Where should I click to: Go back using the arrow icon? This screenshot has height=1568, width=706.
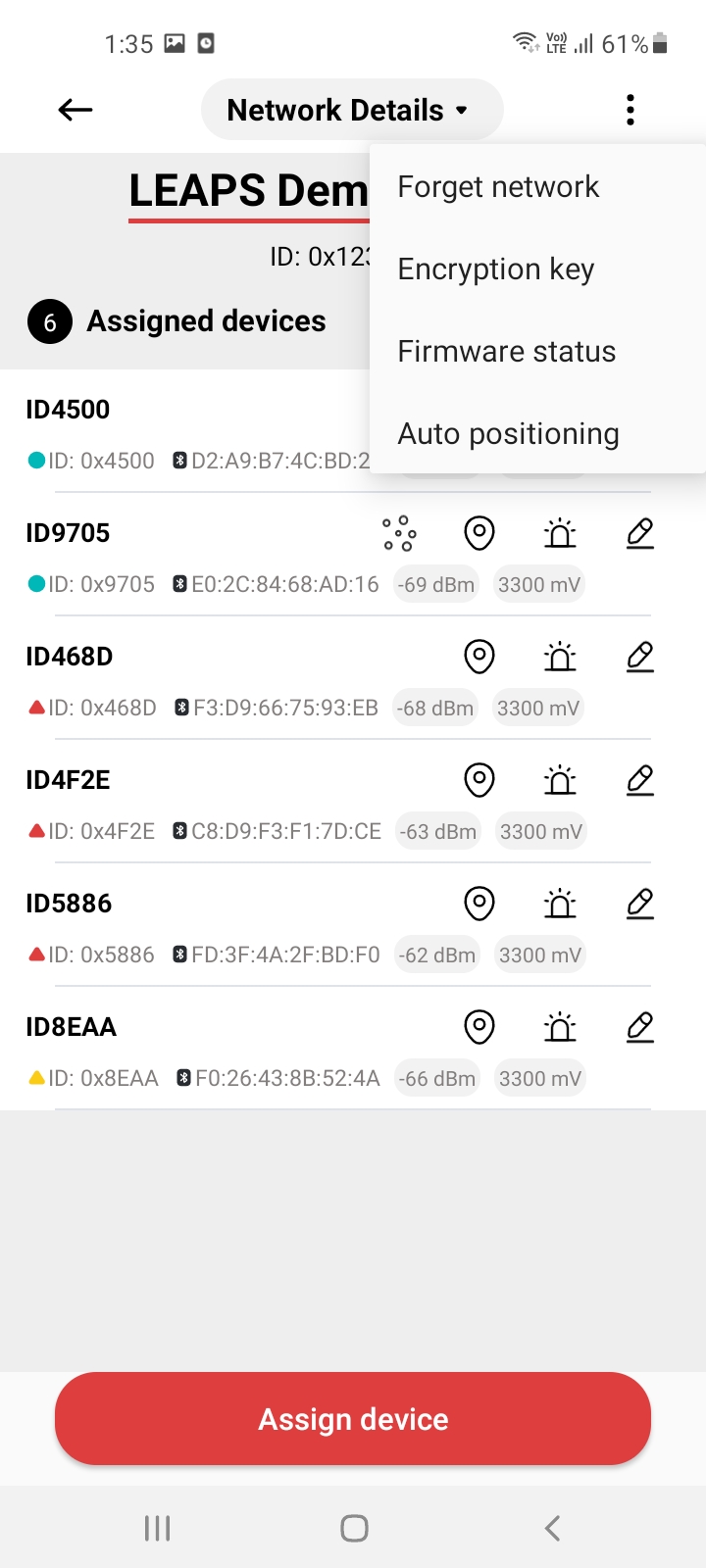point(76,110)
